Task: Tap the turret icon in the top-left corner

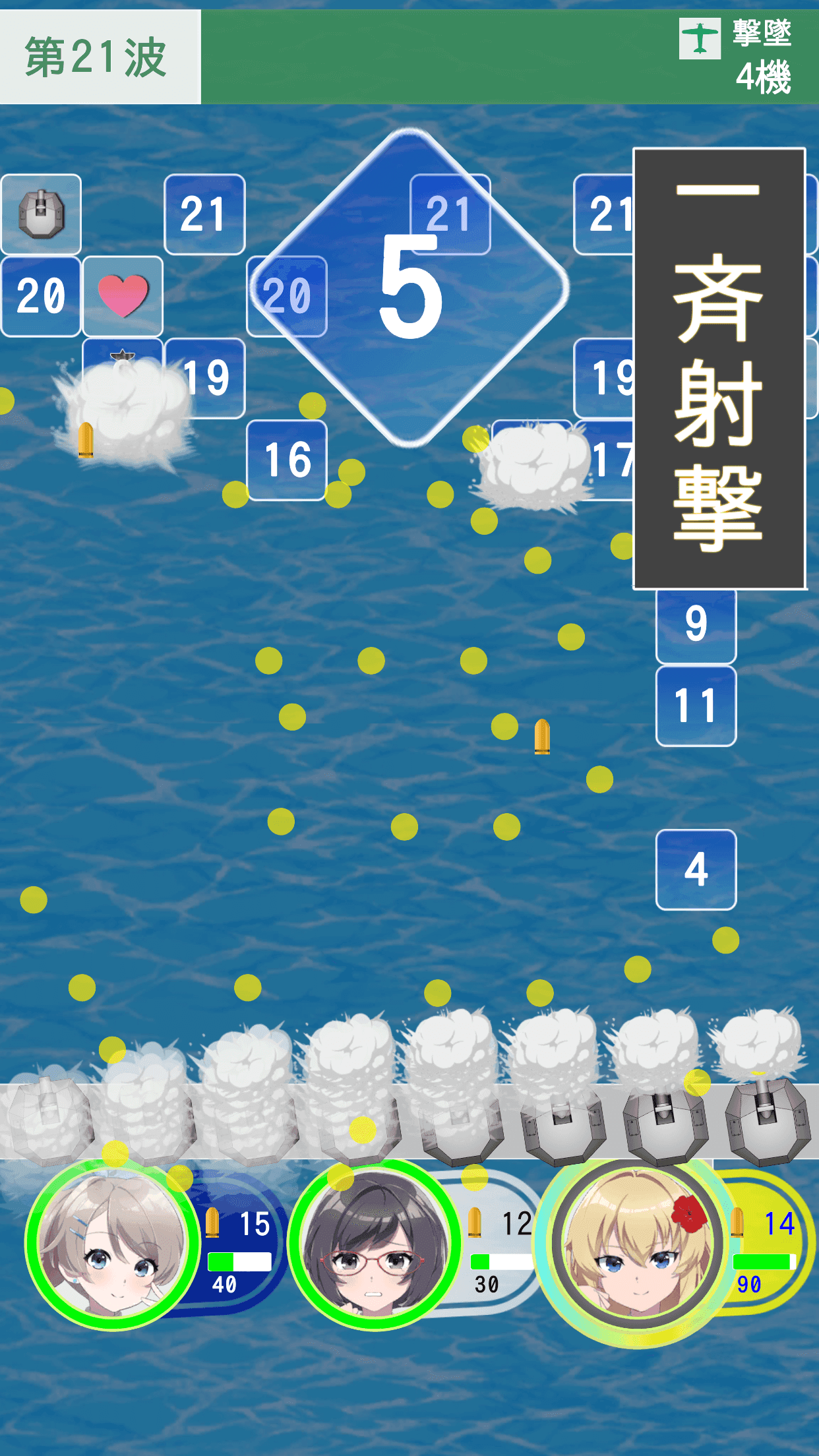Action: [41, 214]
